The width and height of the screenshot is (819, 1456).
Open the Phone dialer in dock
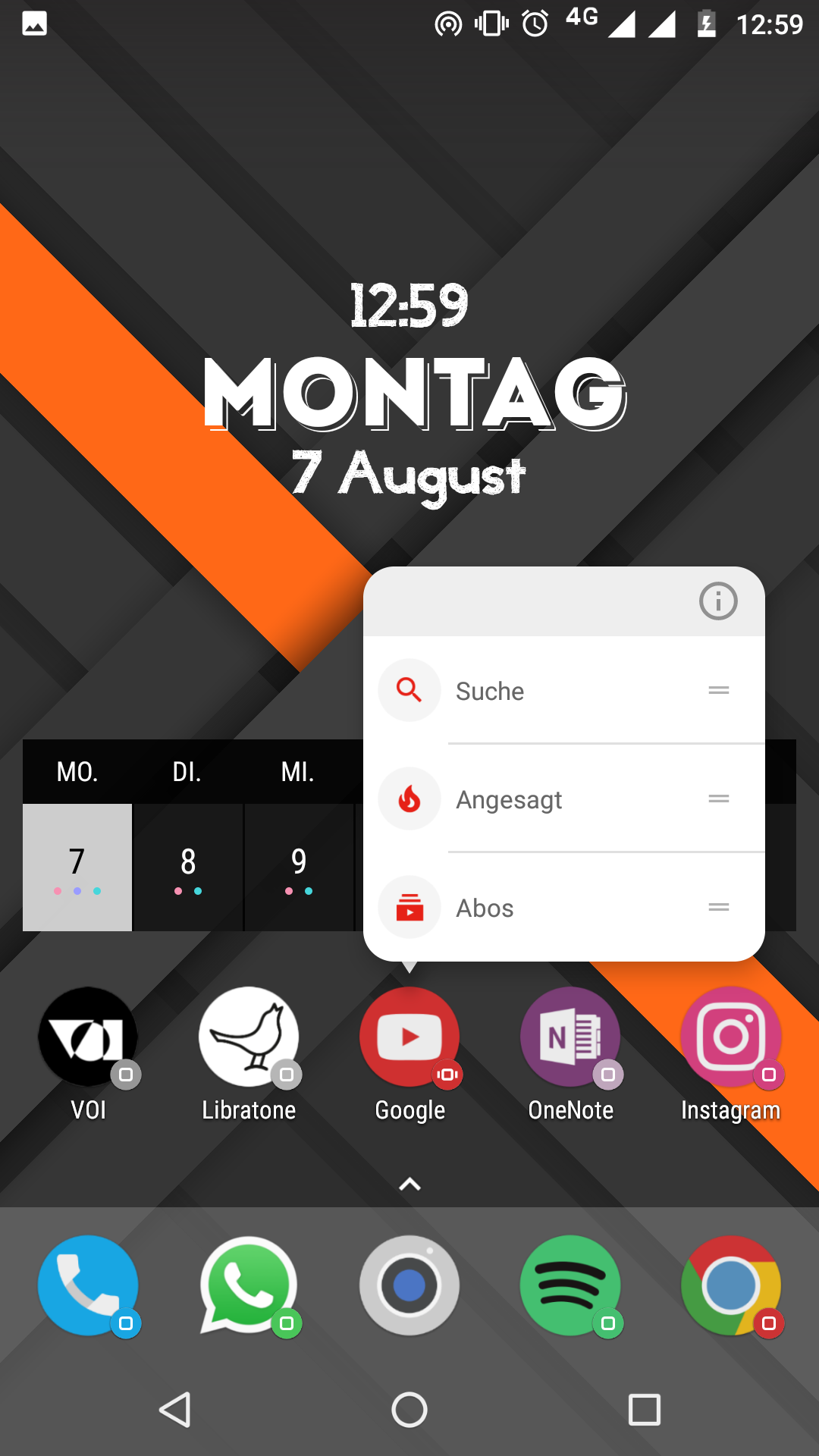pos(88,1285)
